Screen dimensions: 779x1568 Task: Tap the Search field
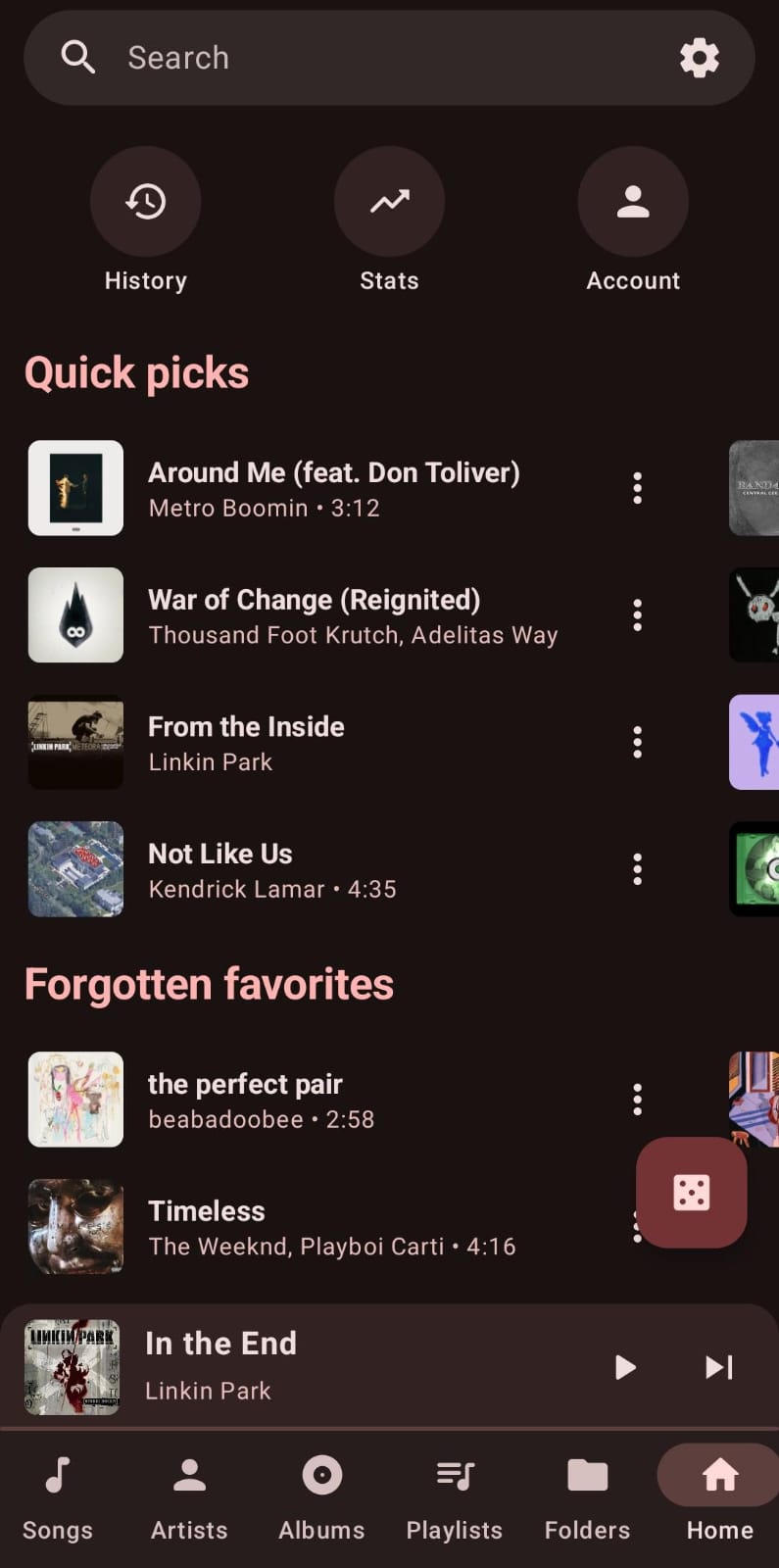pyautogui.click(x=389, y=58)
